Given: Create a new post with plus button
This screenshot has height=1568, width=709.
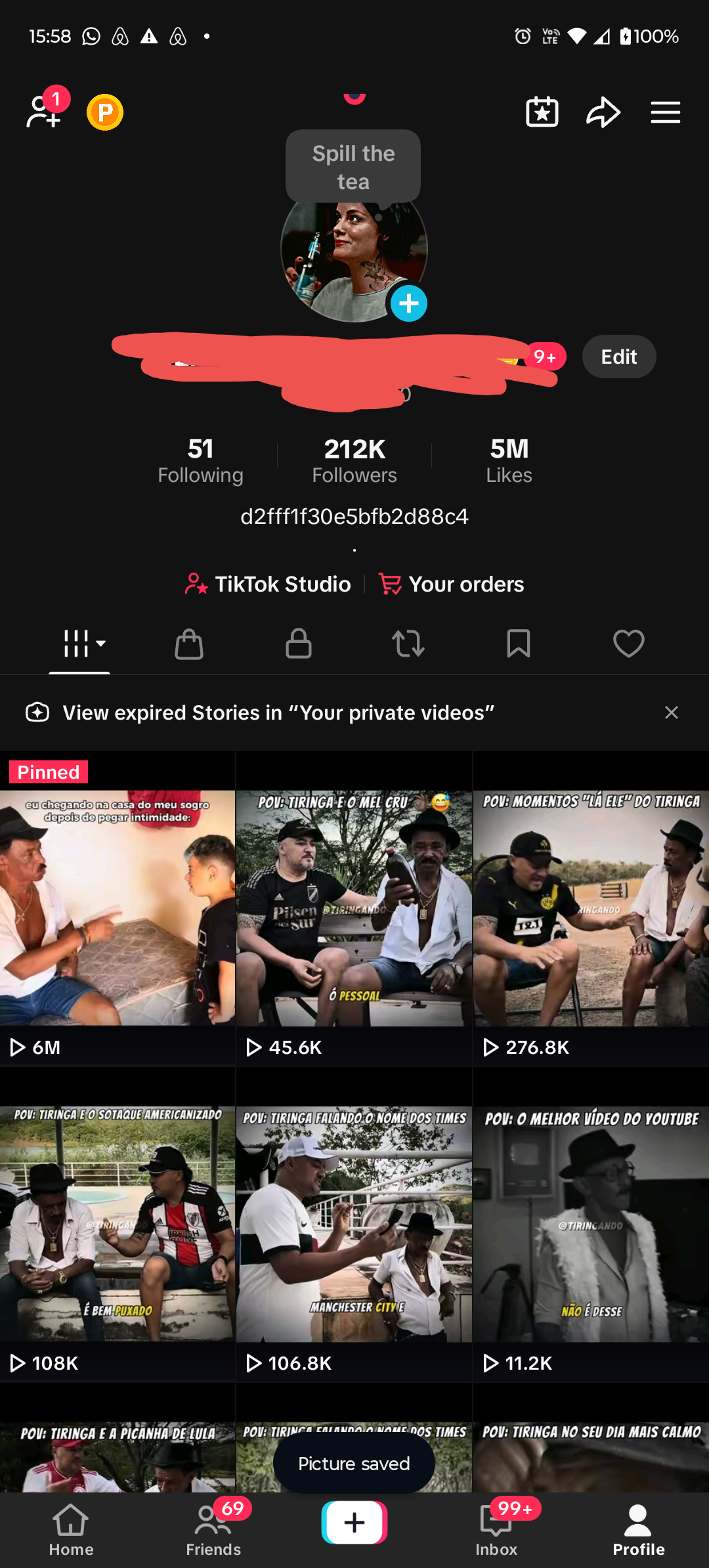Looking at the screenshot, I should click(x=354, y=1522).
